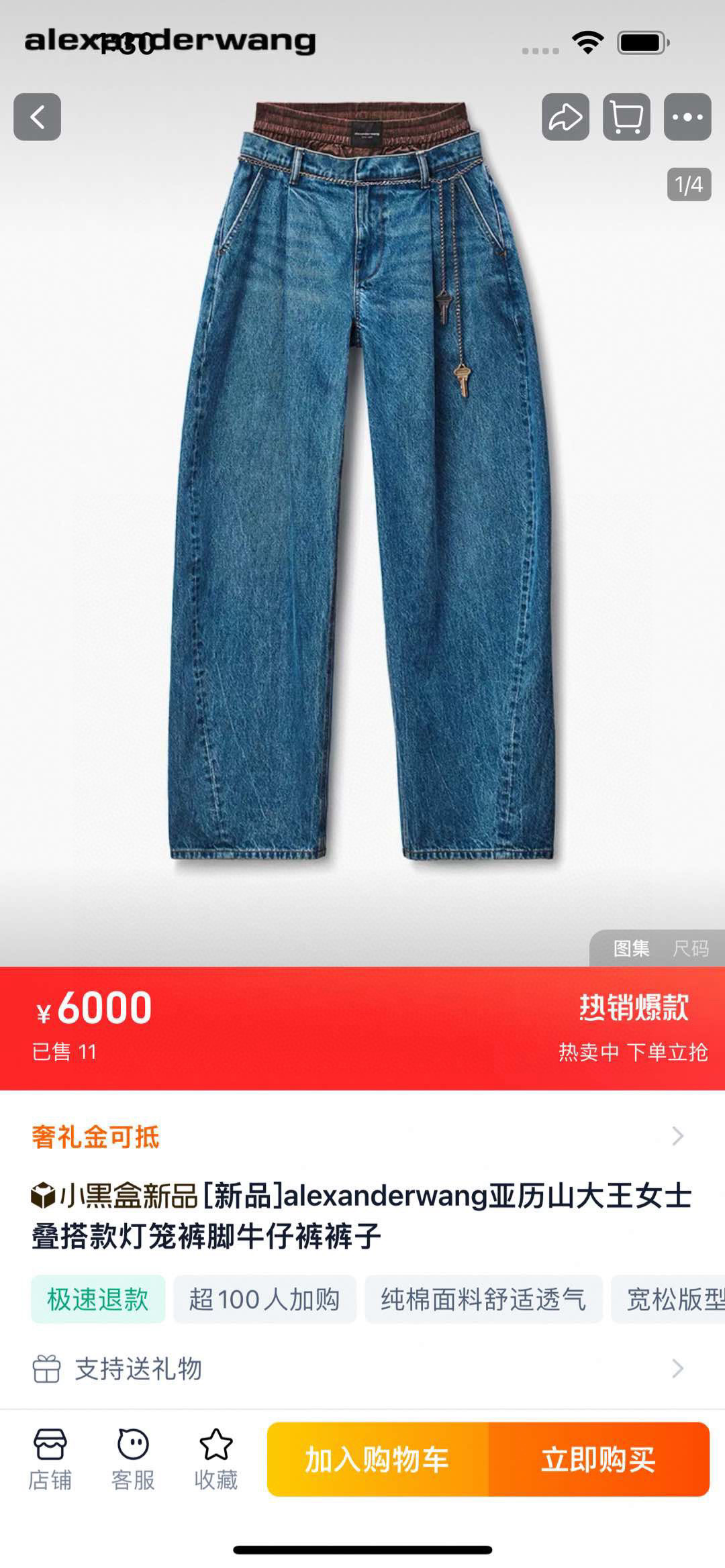Screen dimensions: 725x1568
Task: Open the three-dot overflow menu
Action: pyautogui.click(x=687, y=117)
